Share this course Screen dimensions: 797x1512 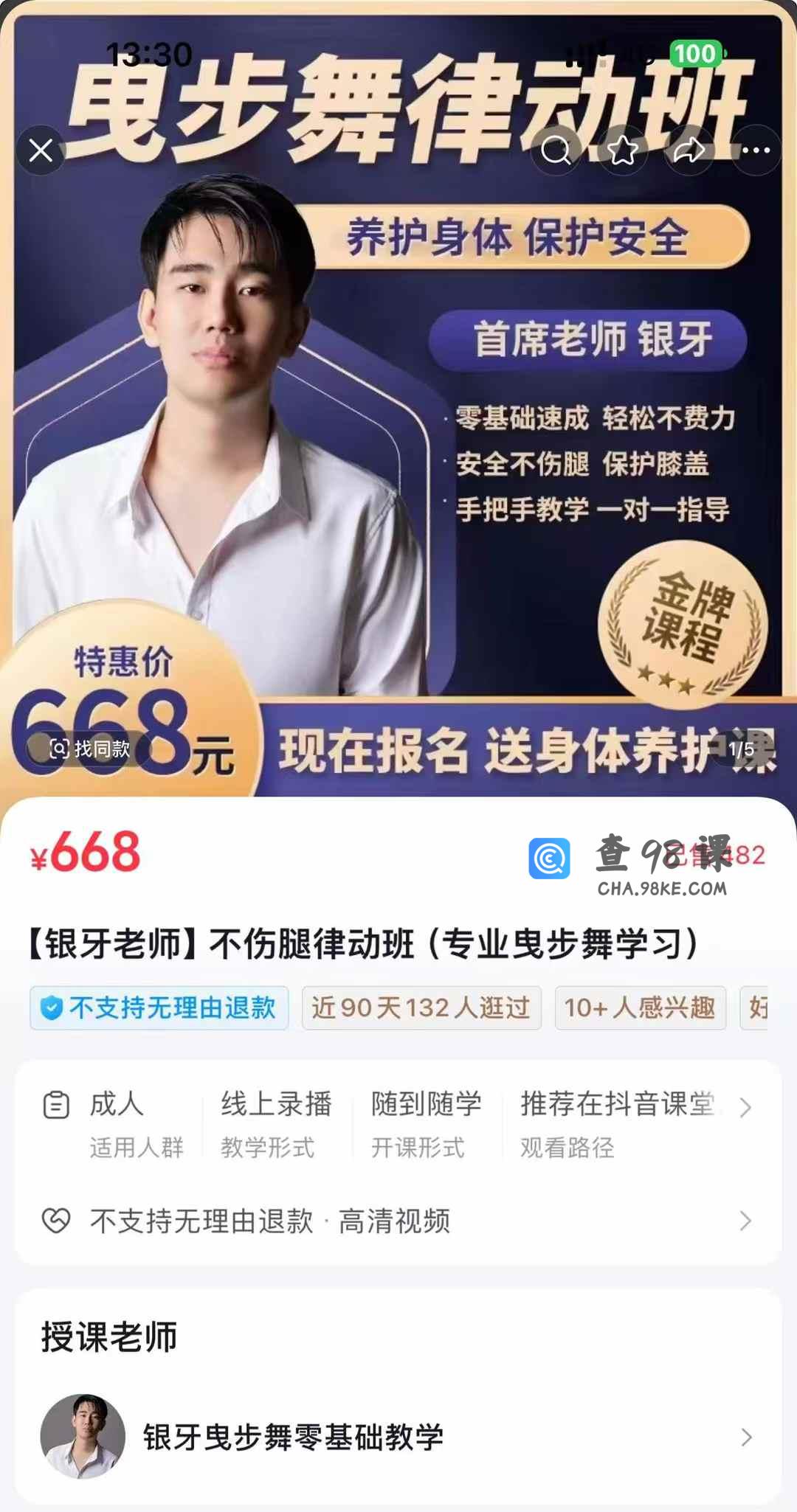(x=689, y=150)
